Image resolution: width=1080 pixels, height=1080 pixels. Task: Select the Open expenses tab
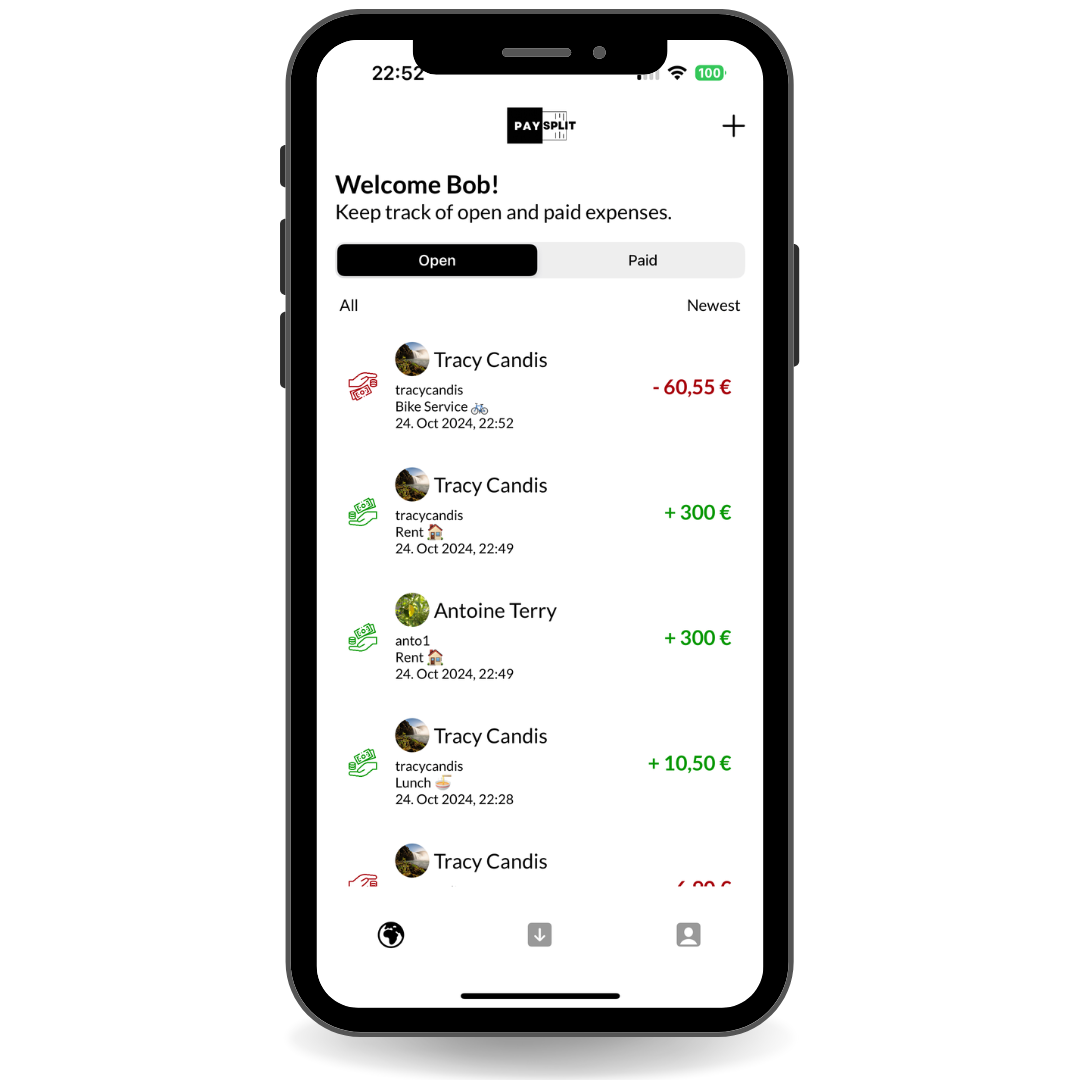tap(437, 260)
